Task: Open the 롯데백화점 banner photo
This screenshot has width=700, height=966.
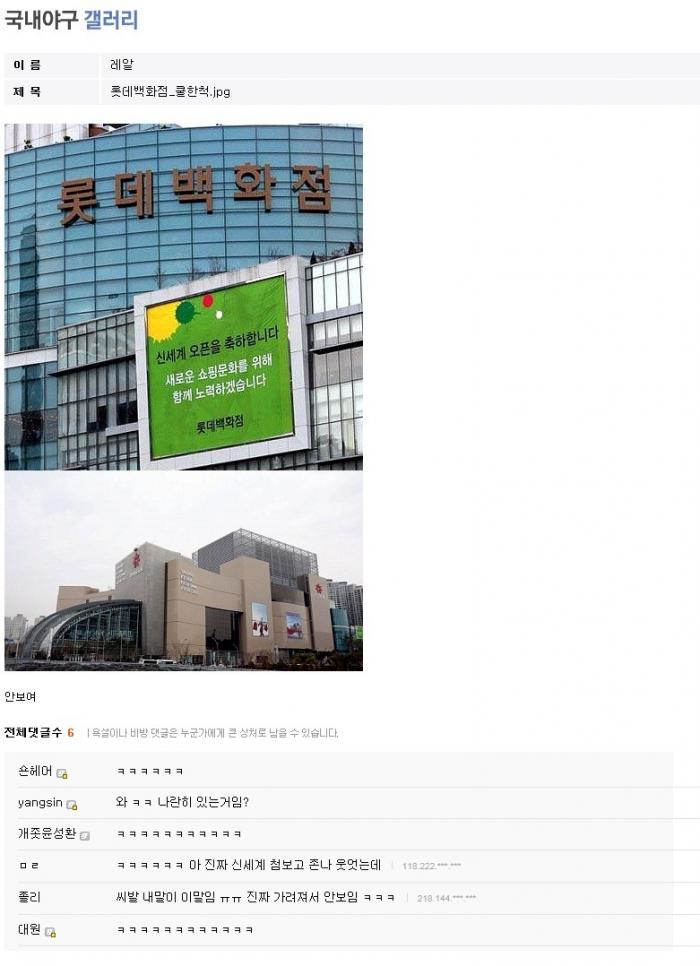Action: click(183, 296)
